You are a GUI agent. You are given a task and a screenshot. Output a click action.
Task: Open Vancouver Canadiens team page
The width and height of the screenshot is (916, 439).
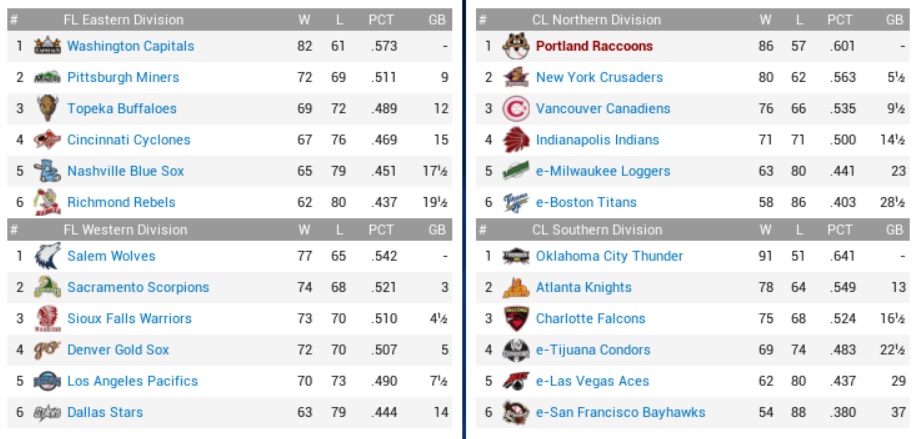tap(603, 108)
